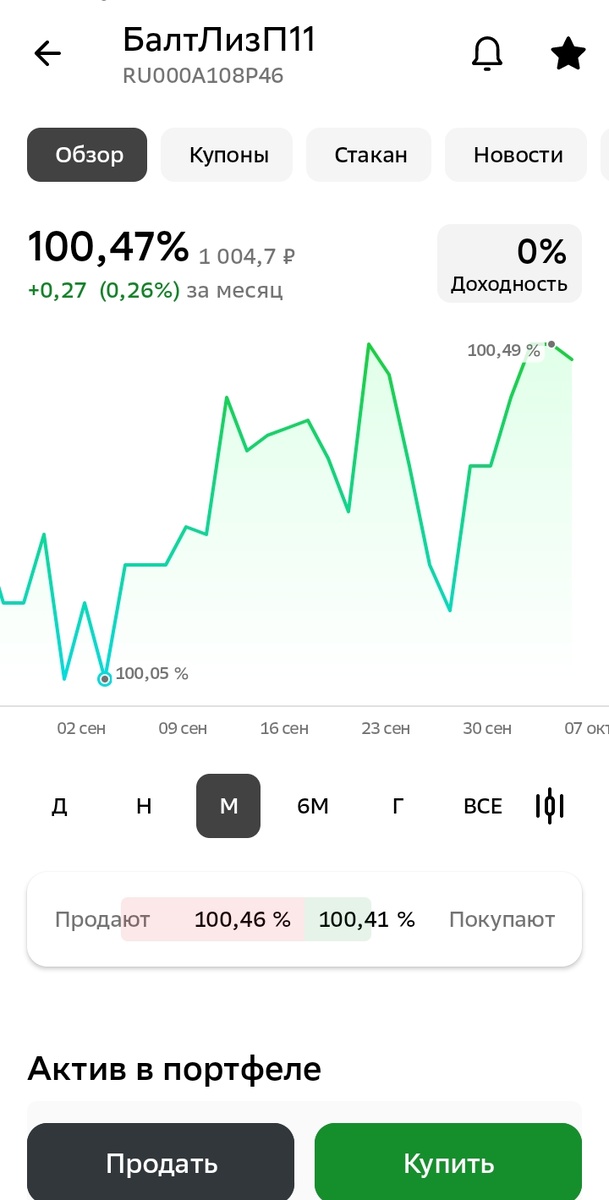The image size is (609, 1200).
Task: Switch to the Купоны tab
Action: (229, 155)
